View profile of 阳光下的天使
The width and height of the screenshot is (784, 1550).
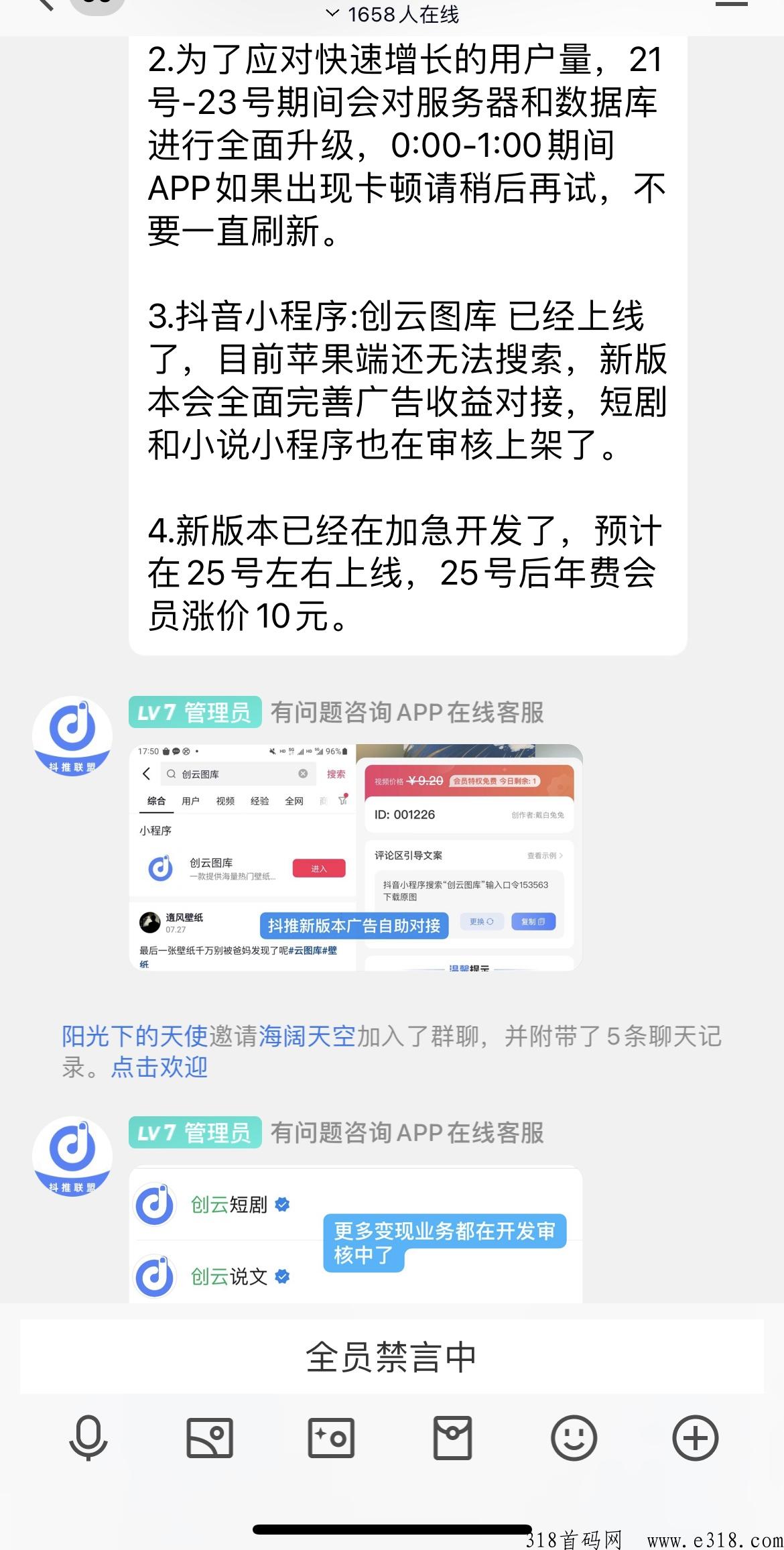tap(135, 1036)
